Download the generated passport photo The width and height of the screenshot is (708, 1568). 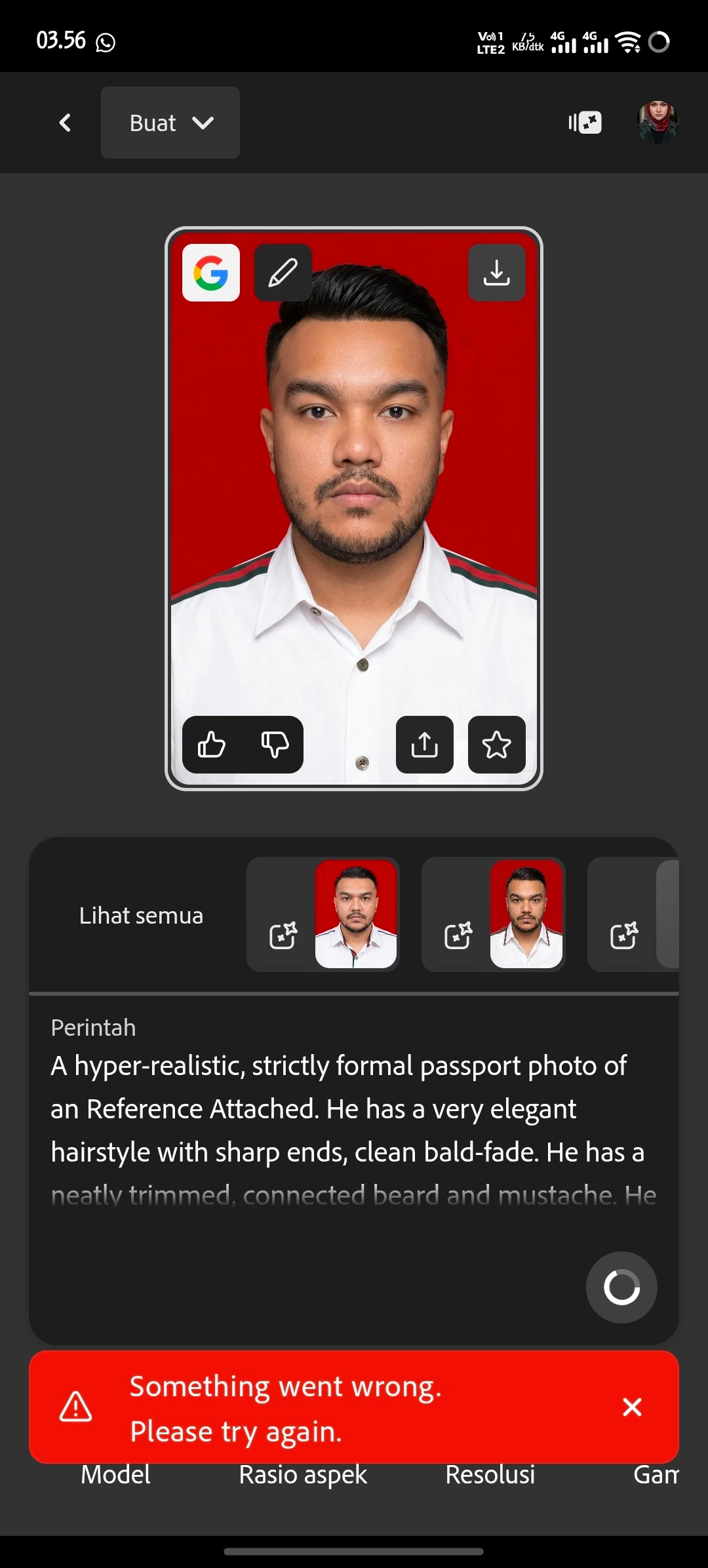[x=496, y=273]
